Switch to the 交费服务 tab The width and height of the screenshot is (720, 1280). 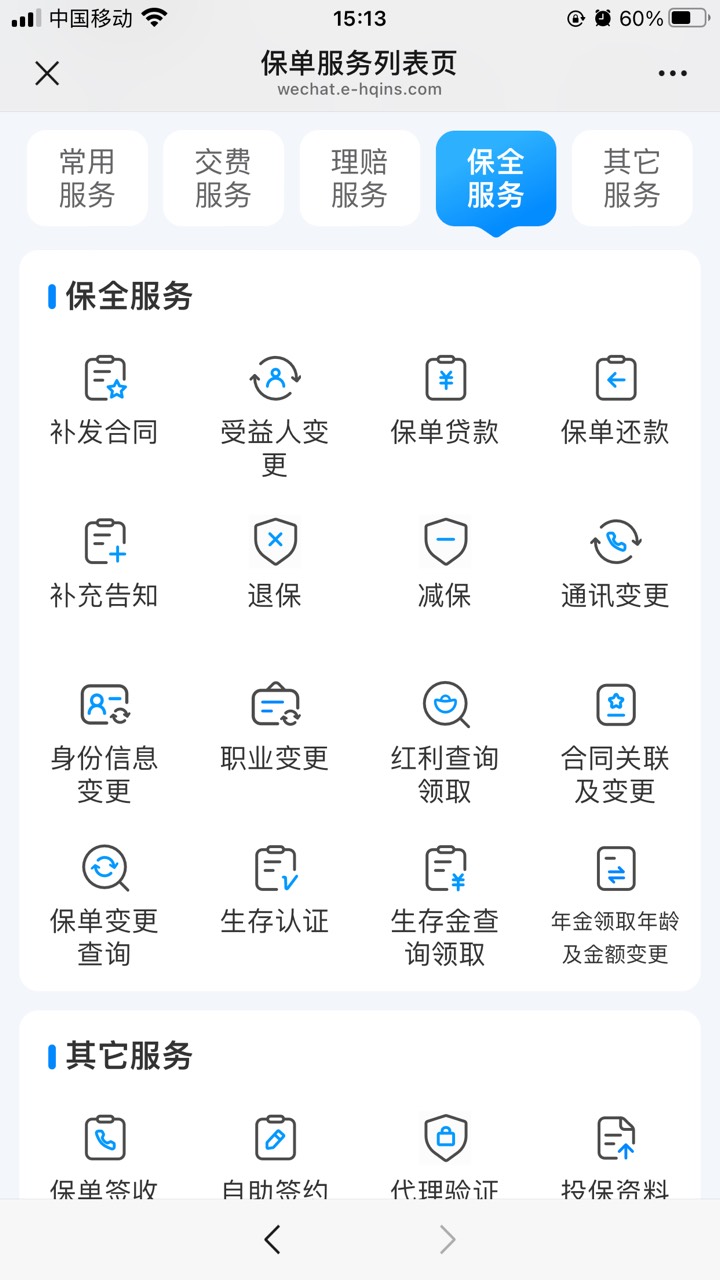pos(223,178)
